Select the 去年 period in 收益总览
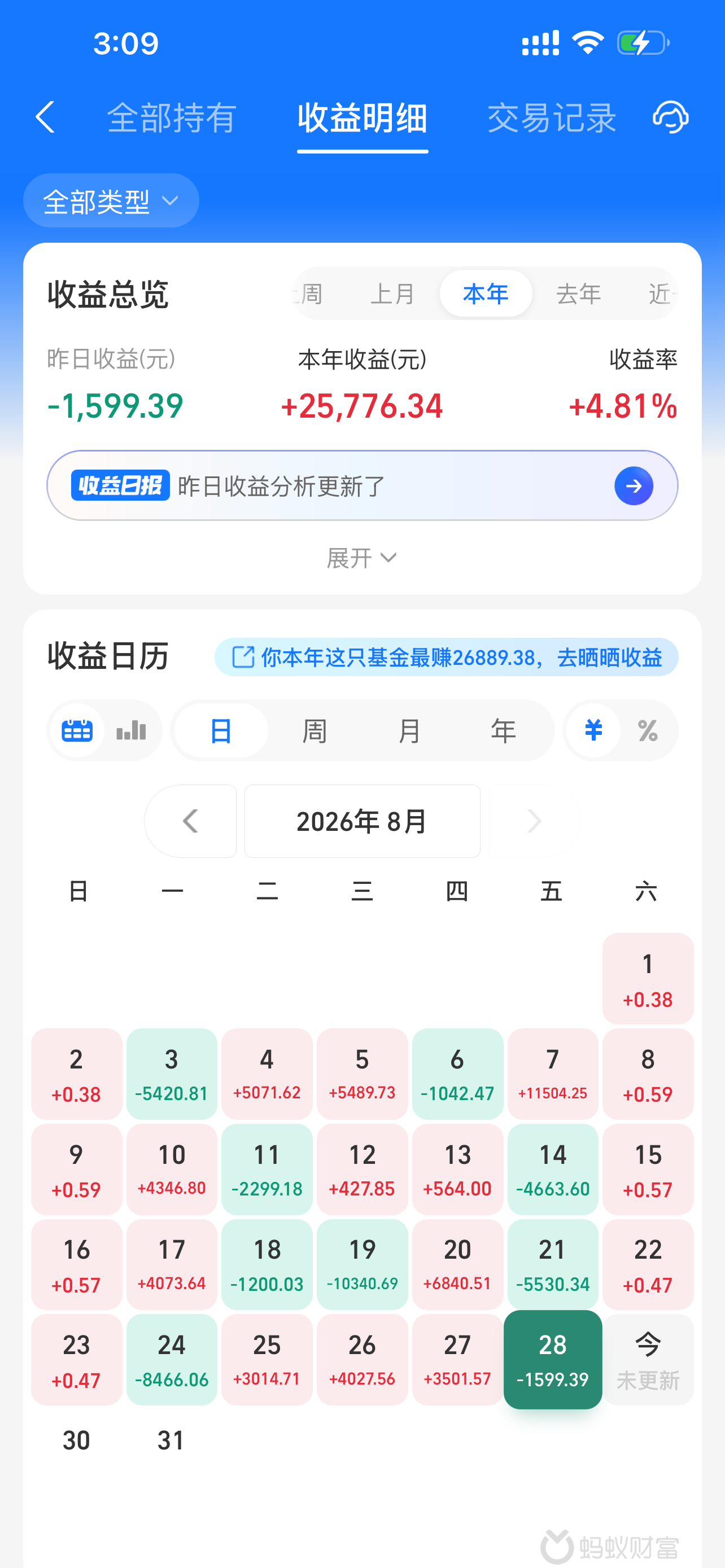The image size is (725, 1568). click(578, 294)
